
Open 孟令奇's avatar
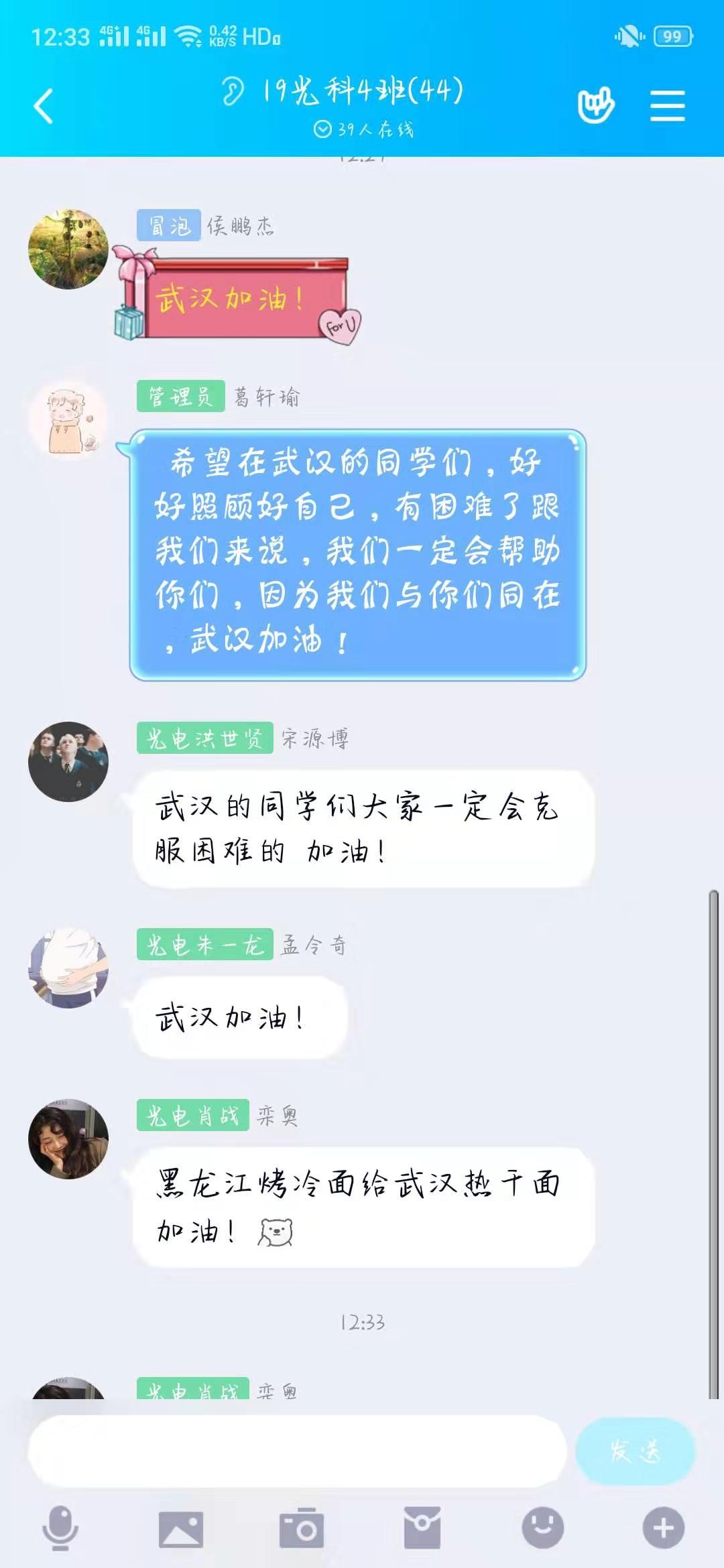(x=68, y=968)
